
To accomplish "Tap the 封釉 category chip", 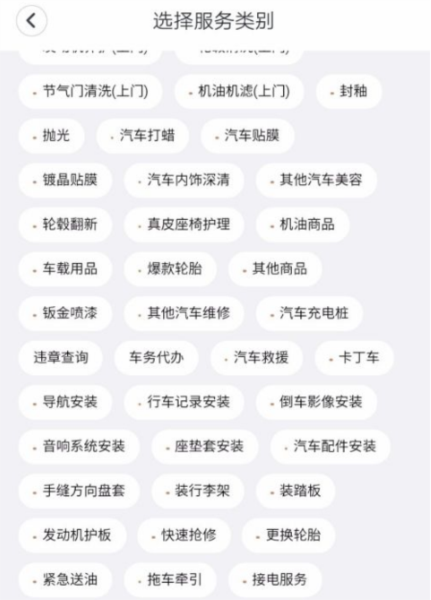I will (349, 91).
